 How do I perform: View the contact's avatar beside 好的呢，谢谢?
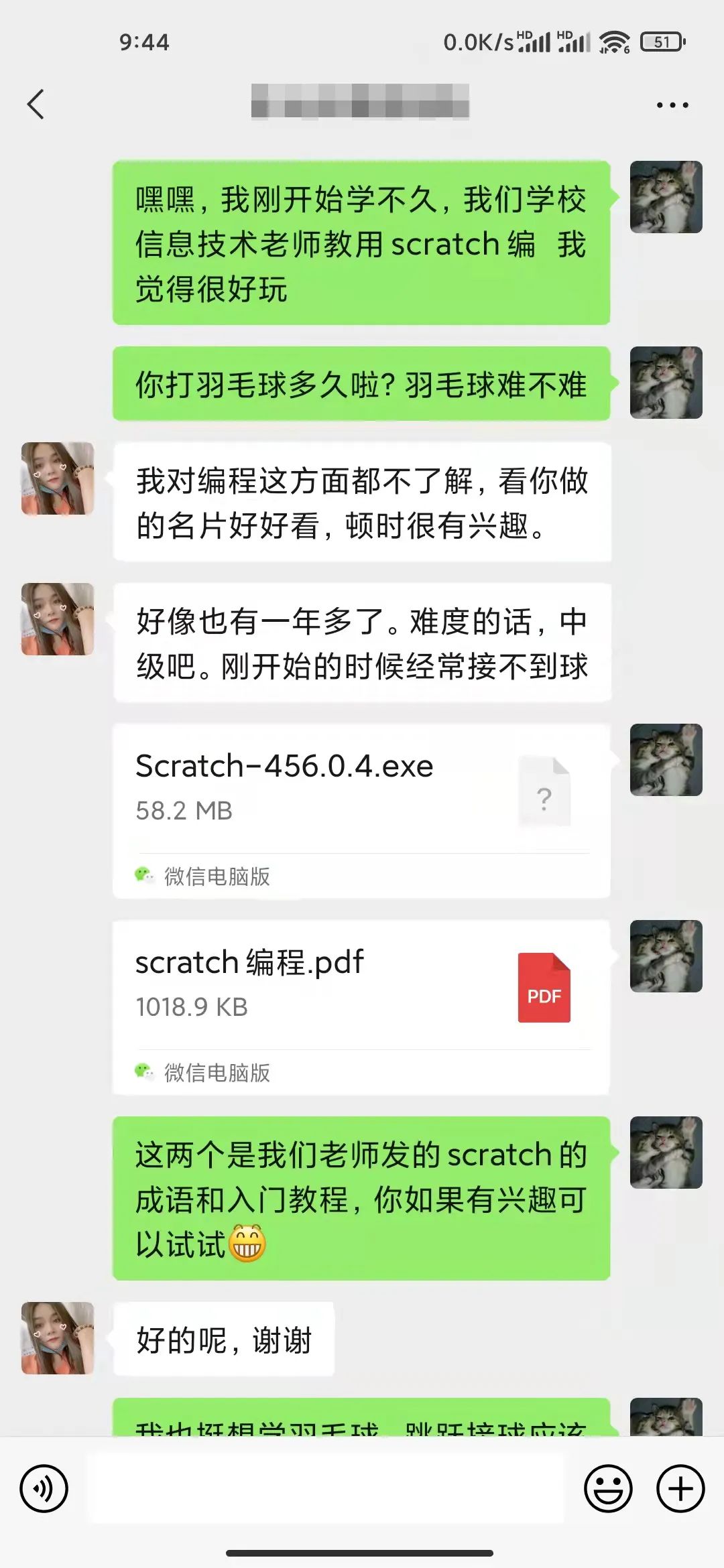(x=58, y=1338)
